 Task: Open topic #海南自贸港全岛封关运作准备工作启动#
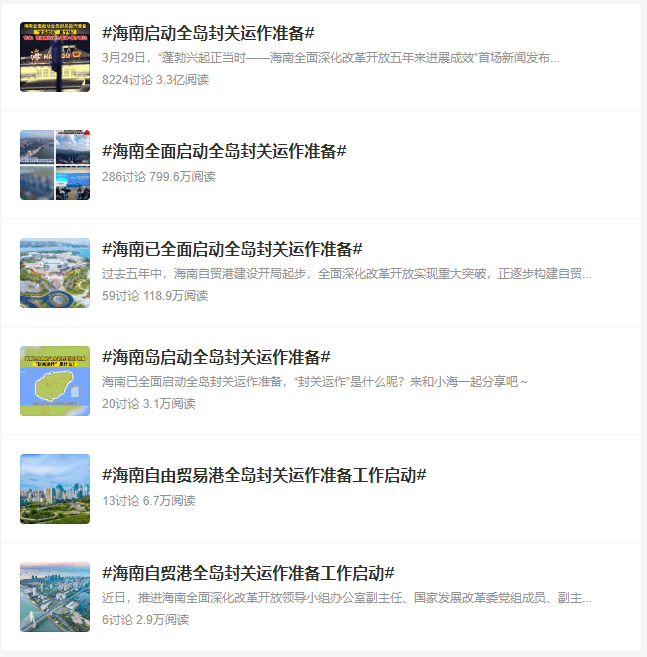pyautogui.click(x=248, y=573)
